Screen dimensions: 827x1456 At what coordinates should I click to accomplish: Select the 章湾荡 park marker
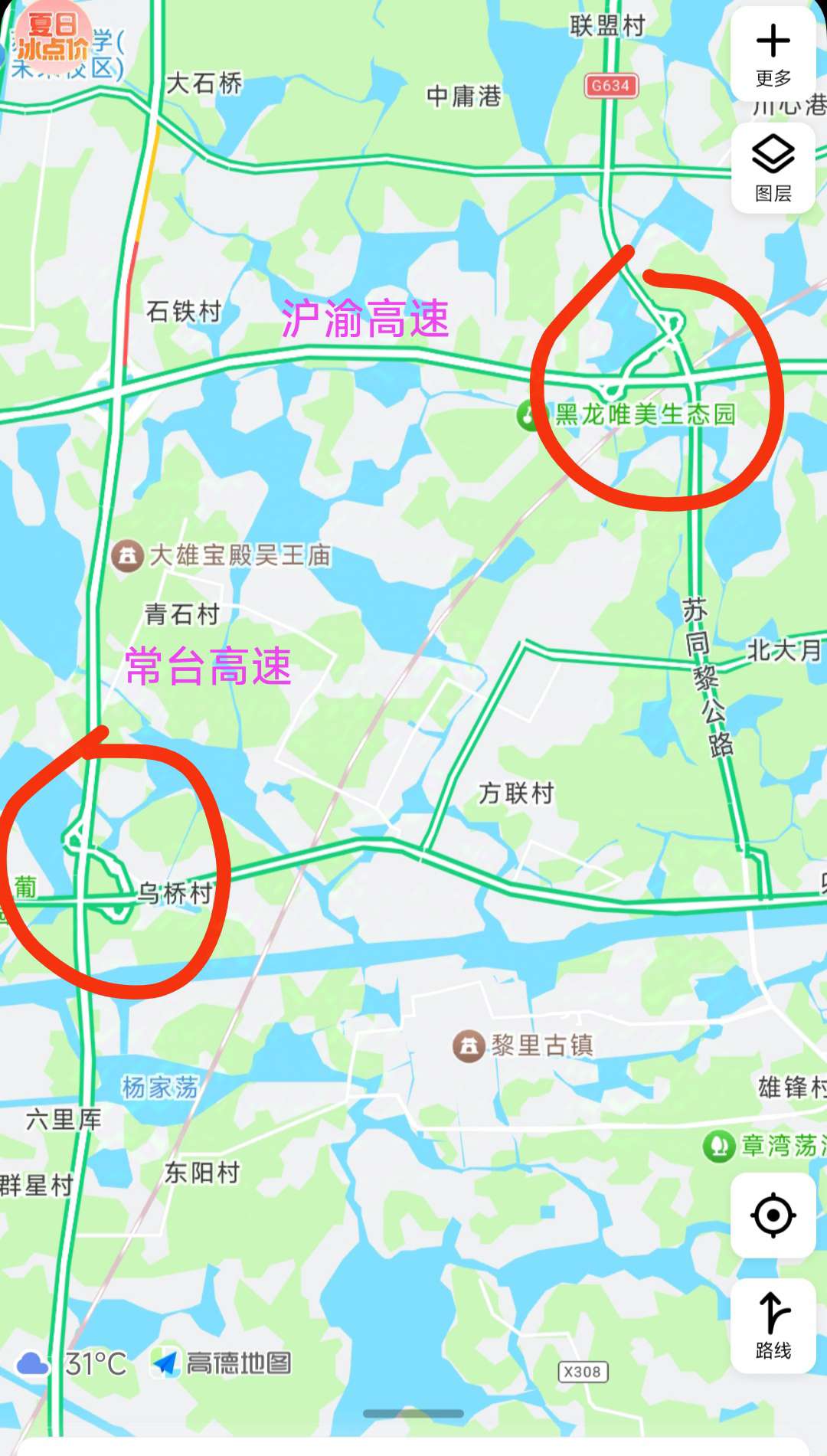coord(719,1146)
